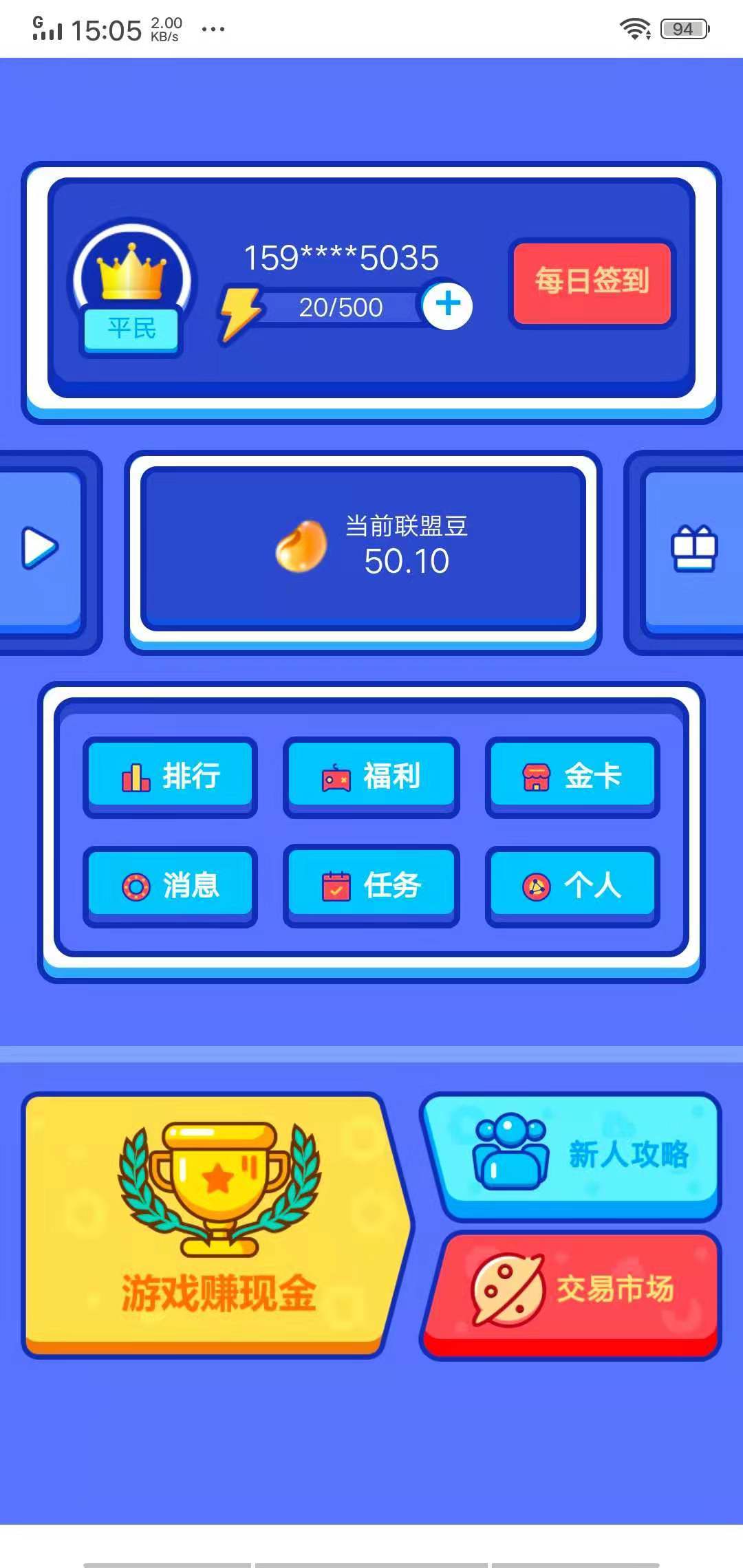Image resolution: width=743 pixels, height=1568 pixels.
Task: Tap the crown avatar labeled 平民
Action: pos(132,285)
